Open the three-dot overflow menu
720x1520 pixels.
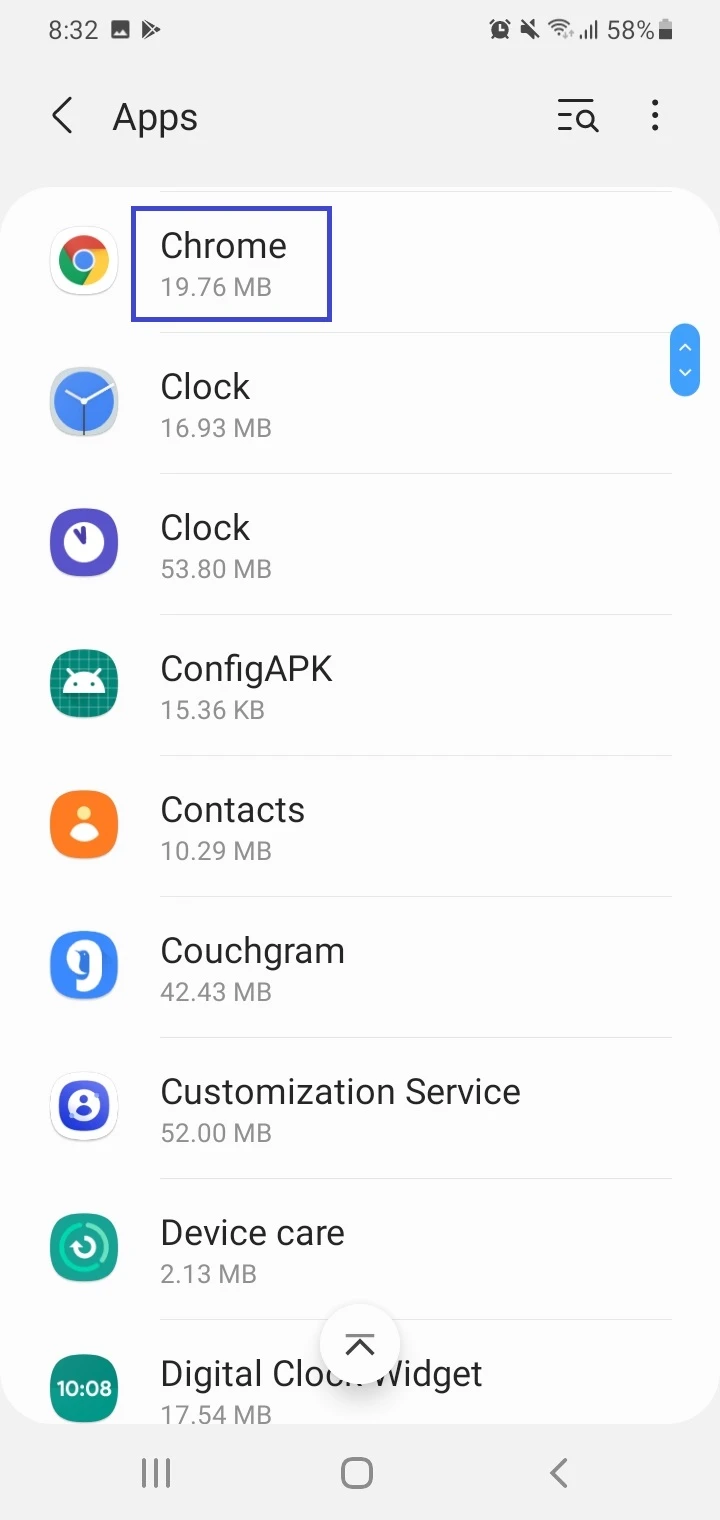(655, 116)
